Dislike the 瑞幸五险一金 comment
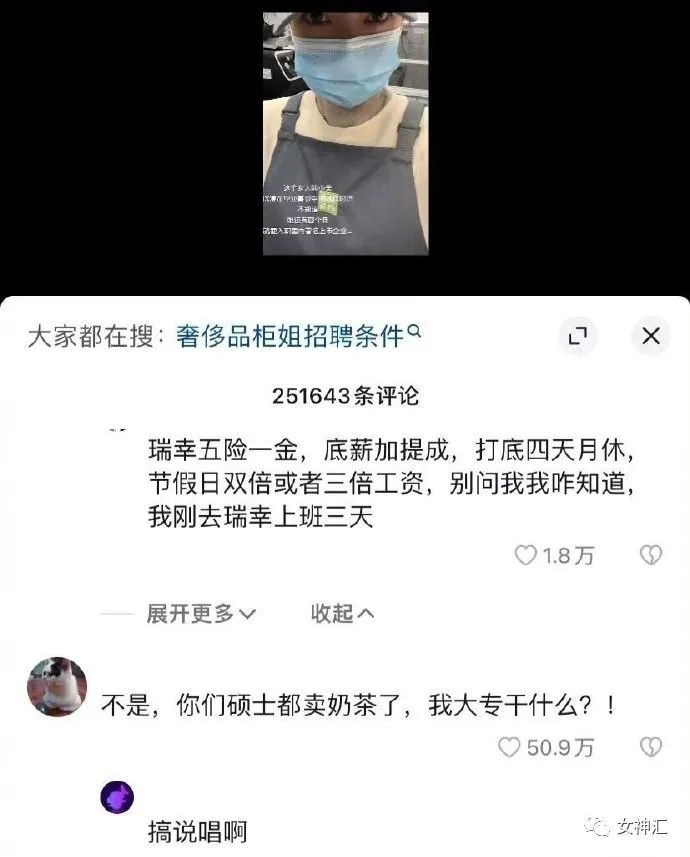 coord(651,555)
